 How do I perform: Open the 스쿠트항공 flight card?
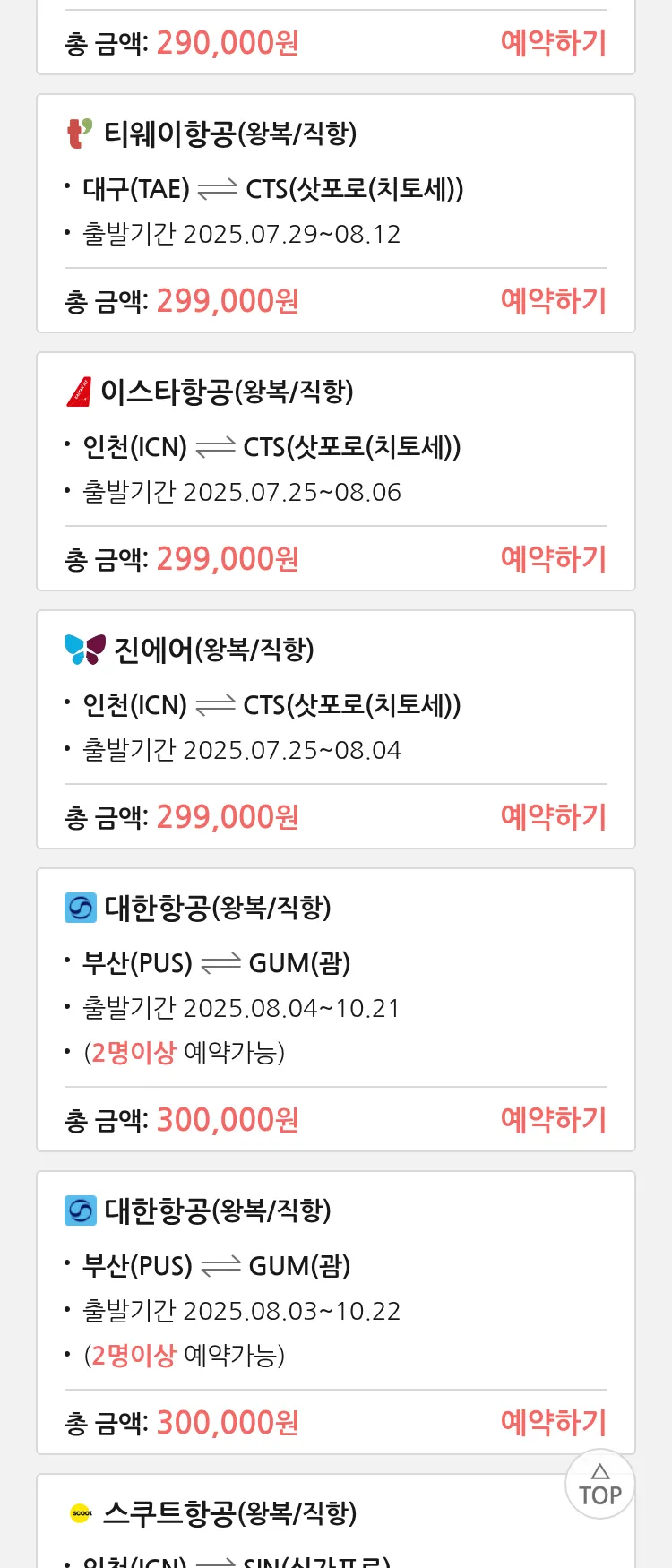point(230,1514)
